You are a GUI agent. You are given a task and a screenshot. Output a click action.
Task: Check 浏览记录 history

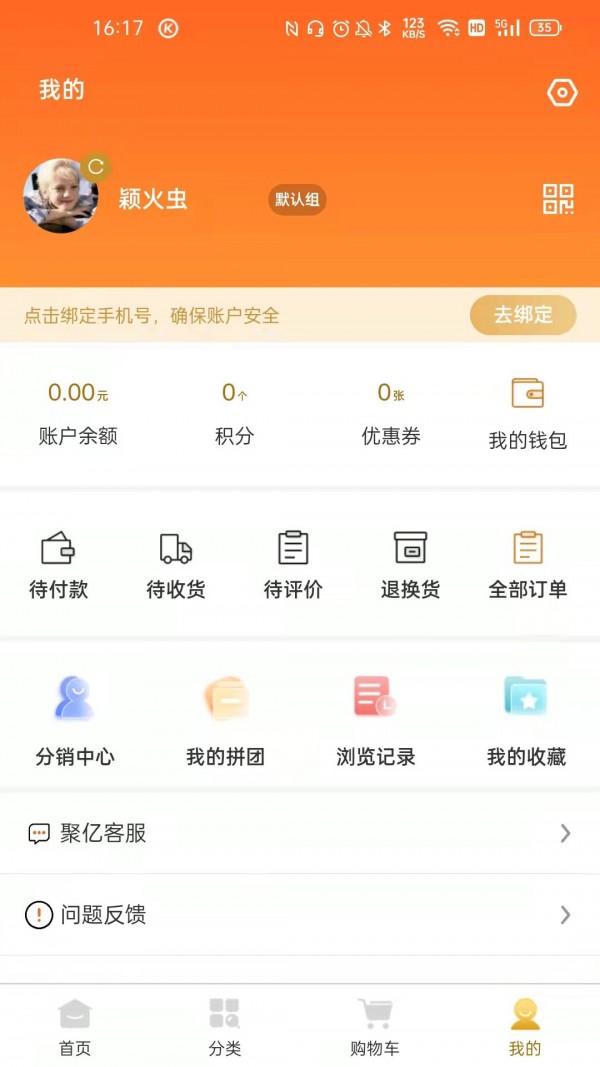pyautogui.click(x=375, y=721)
